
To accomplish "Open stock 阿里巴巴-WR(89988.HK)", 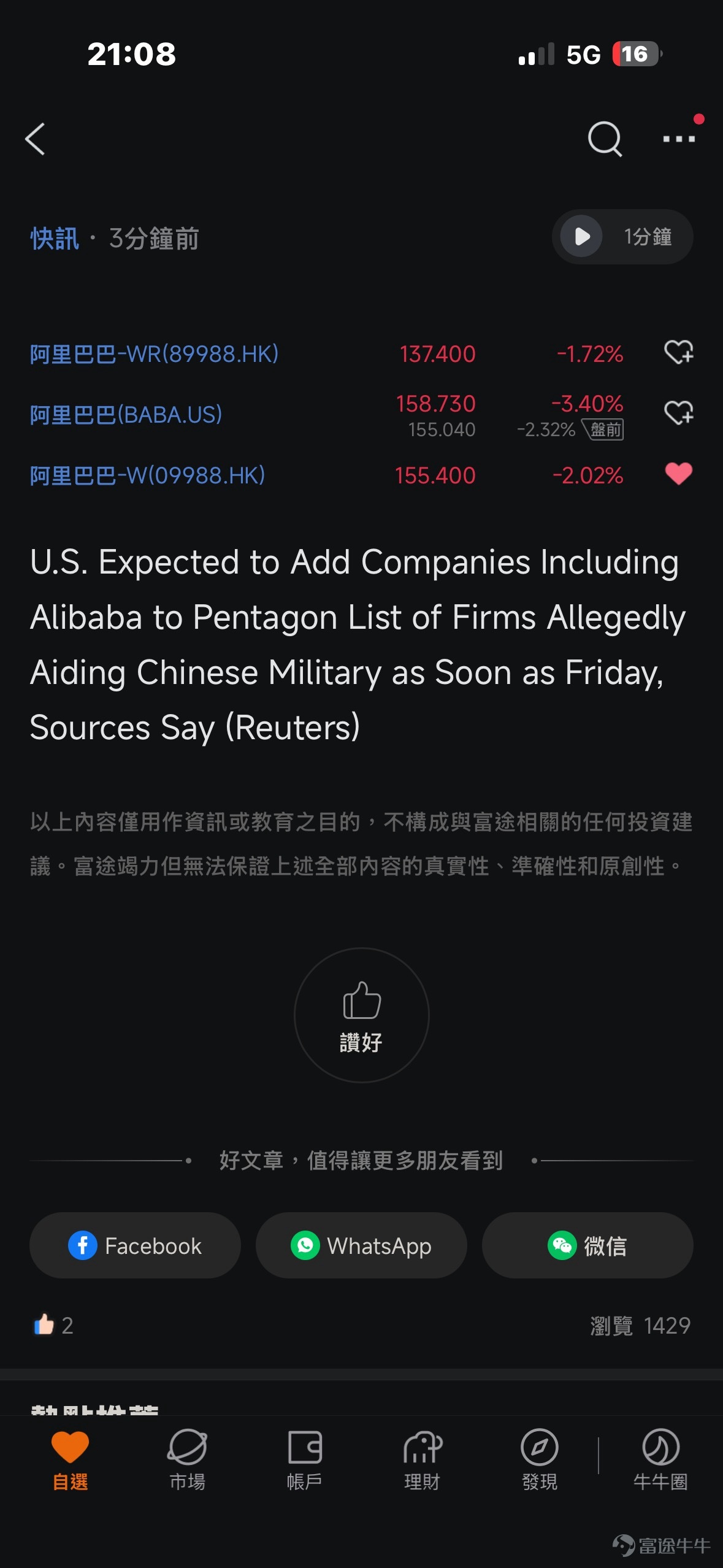I will [155, 354].
